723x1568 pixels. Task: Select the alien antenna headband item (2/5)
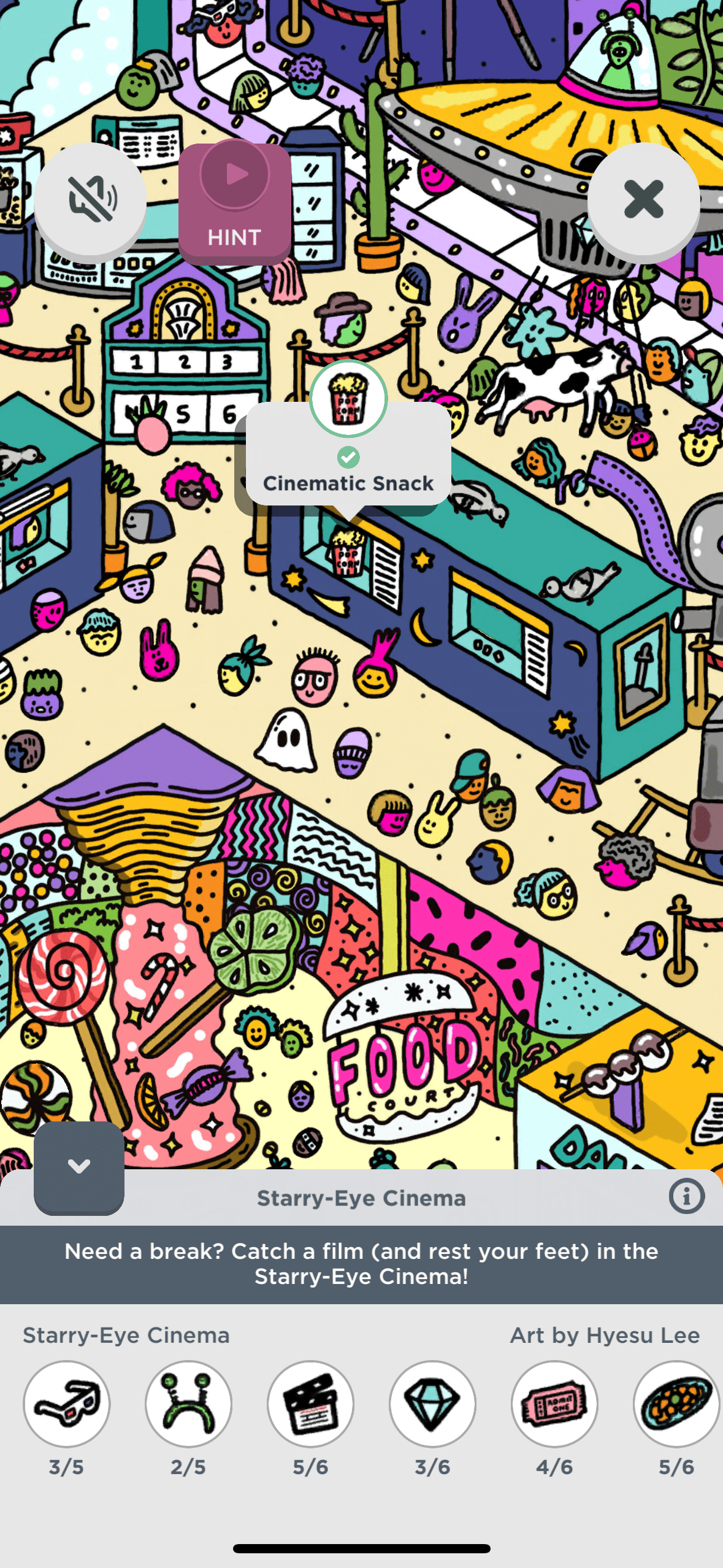[x=188, y=1404]
